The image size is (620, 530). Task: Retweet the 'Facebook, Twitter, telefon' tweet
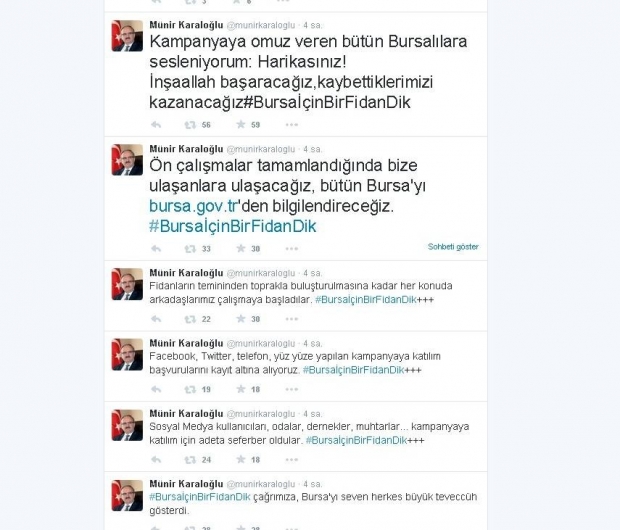[x=190, y=389]
